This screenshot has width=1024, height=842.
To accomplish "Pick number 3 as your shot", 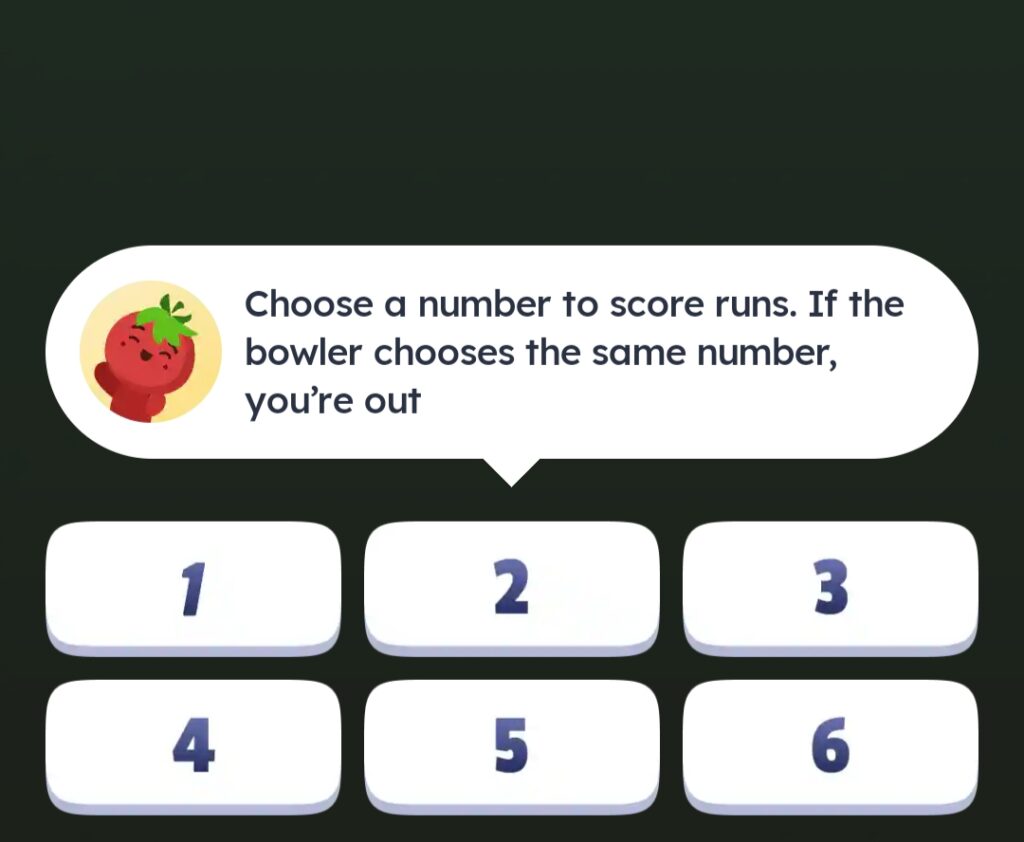I will point(830,587).
